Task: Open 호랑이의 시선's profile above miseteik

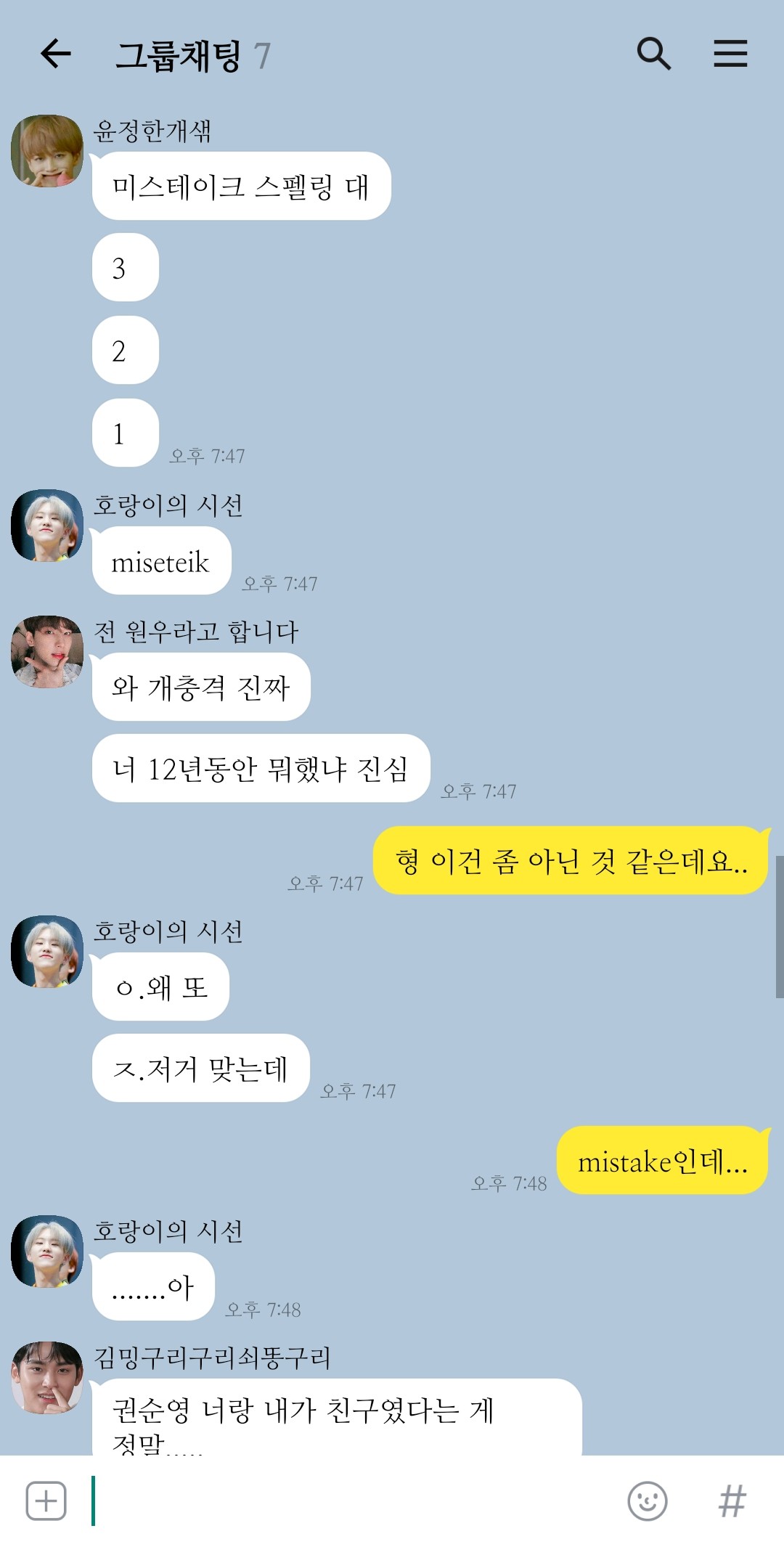Action: tap(47, 525)
